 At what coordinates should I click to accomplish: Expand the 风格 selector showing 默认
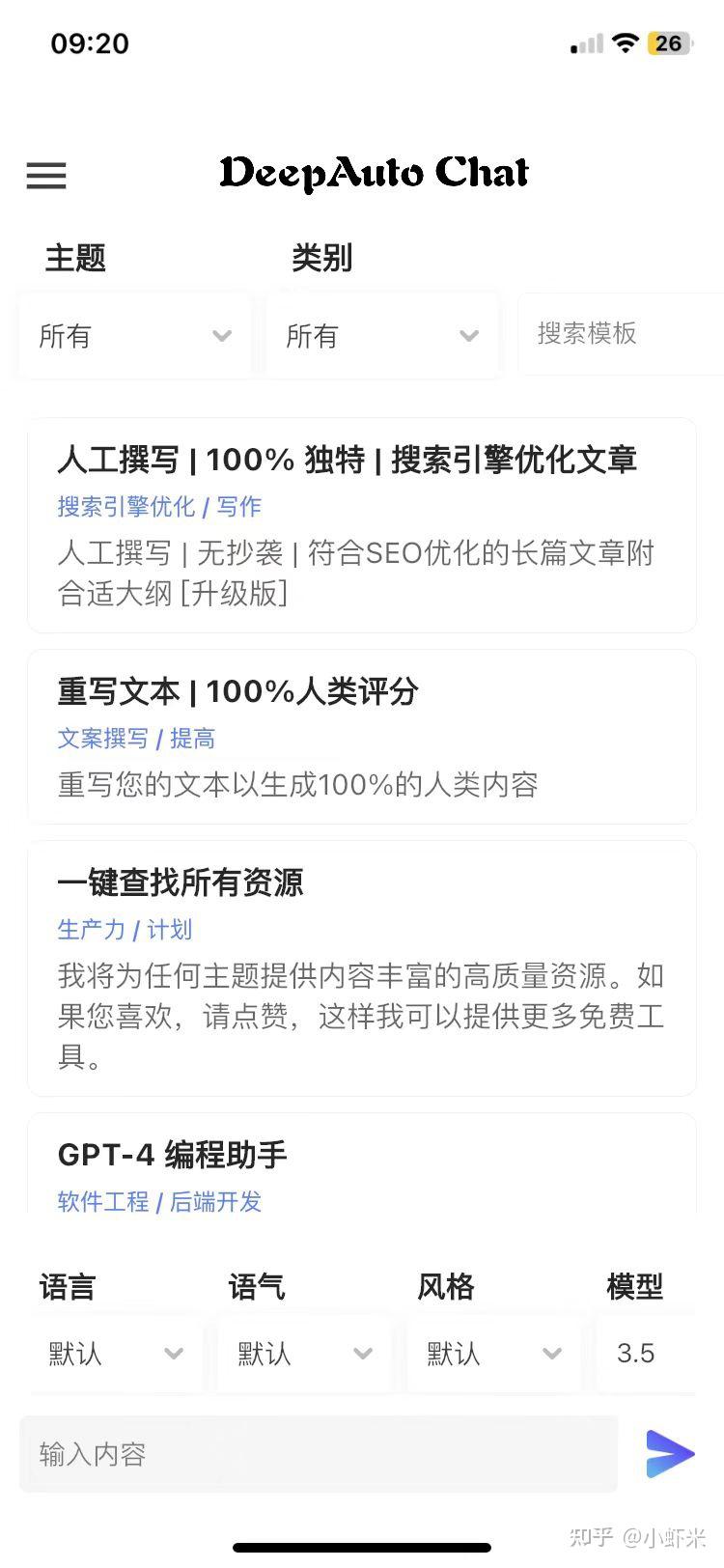point(492,1354)
